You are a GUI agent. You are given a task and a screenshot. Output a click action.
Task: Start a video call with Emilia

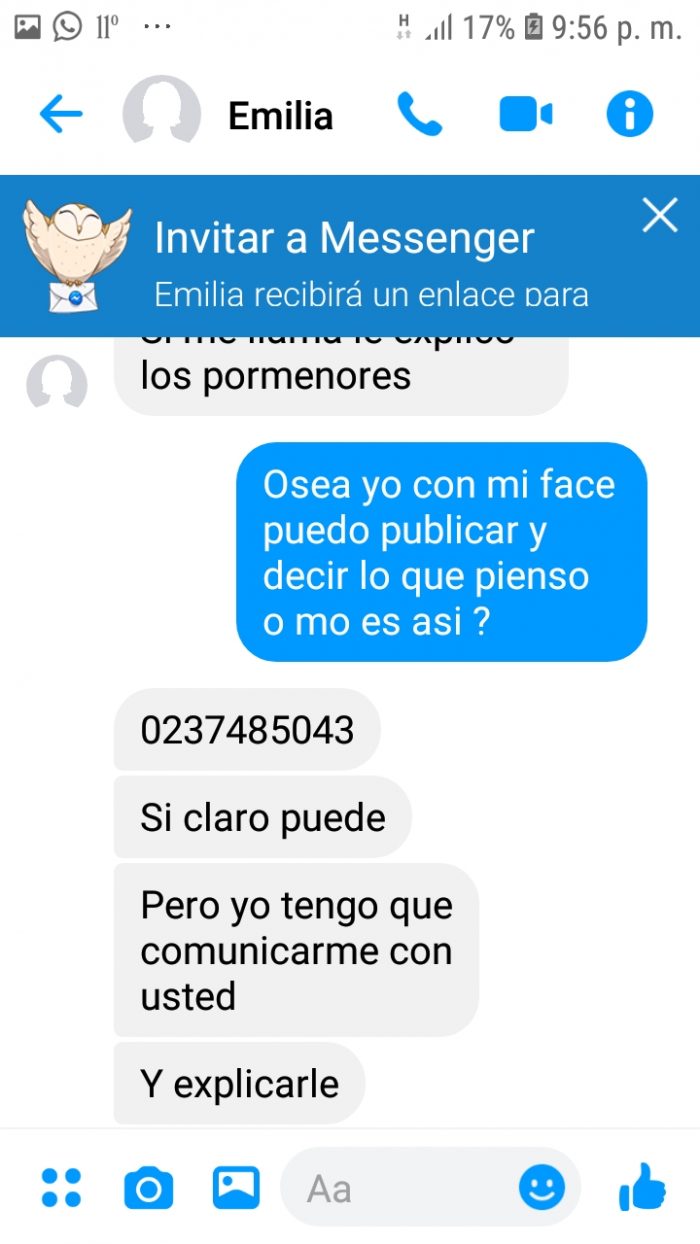coord(525,115)
